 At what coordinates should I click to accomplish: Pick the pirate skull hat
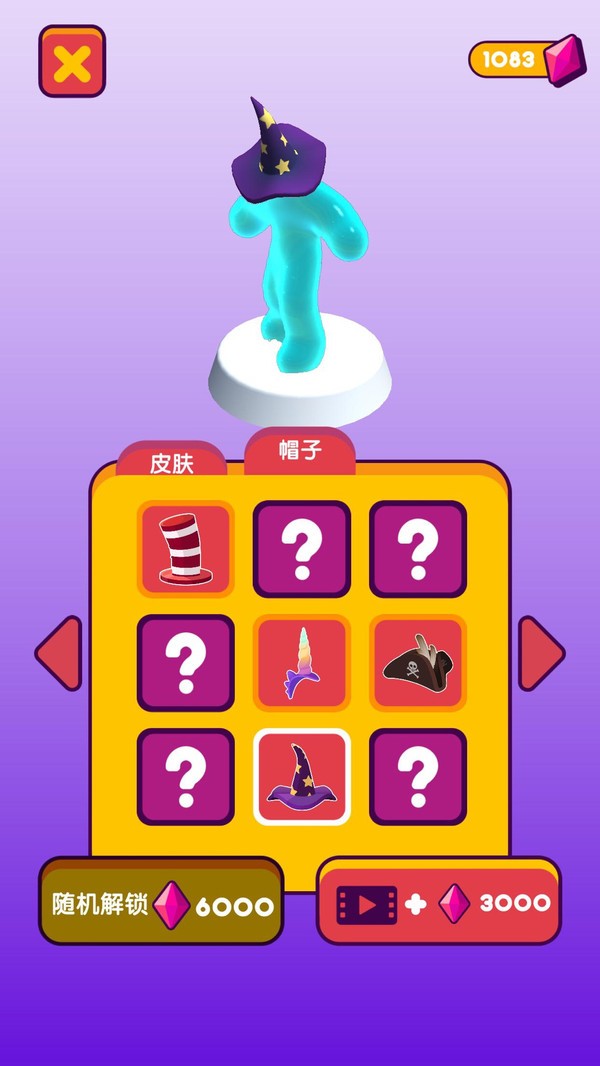(x=418, y=662)
